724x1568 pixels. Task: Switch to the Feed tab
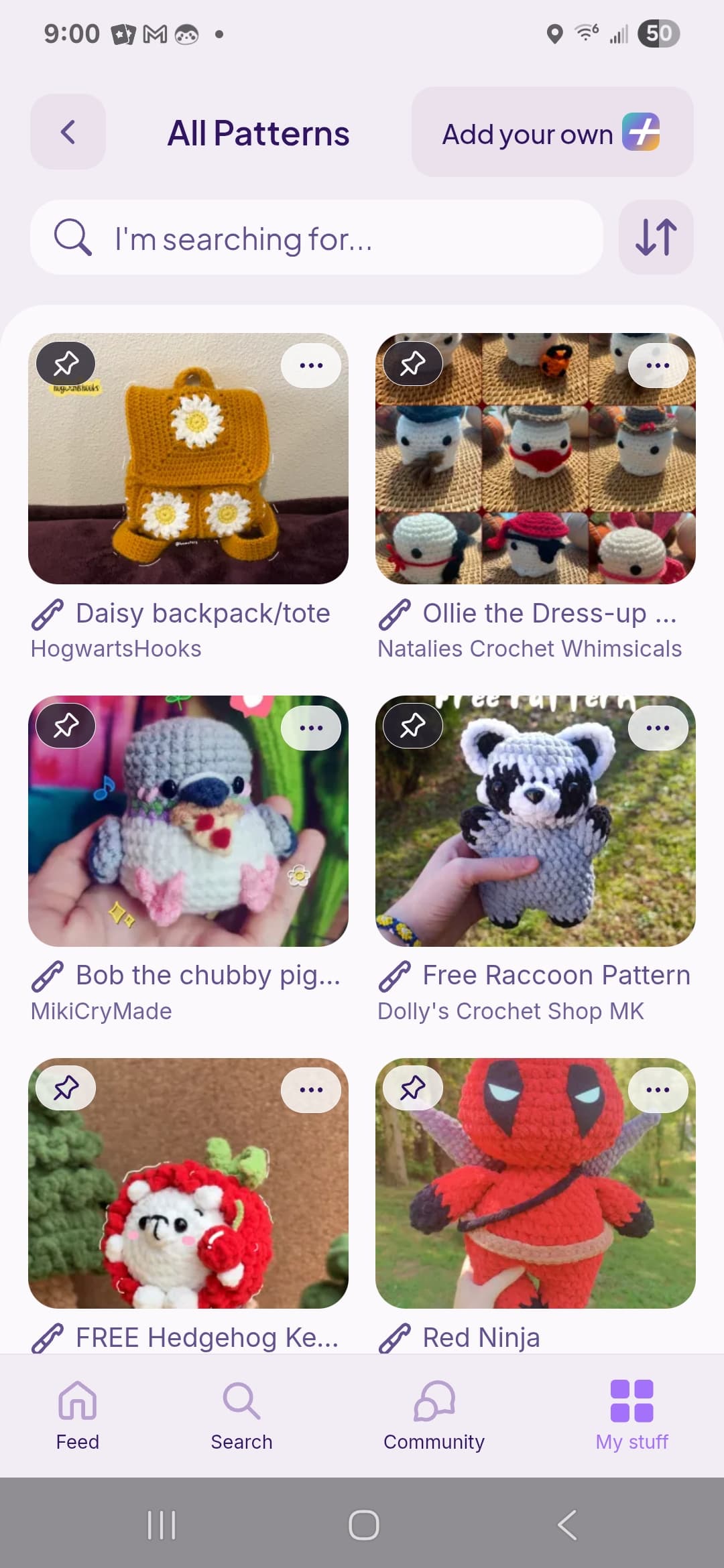click(x=78, y=1415)
